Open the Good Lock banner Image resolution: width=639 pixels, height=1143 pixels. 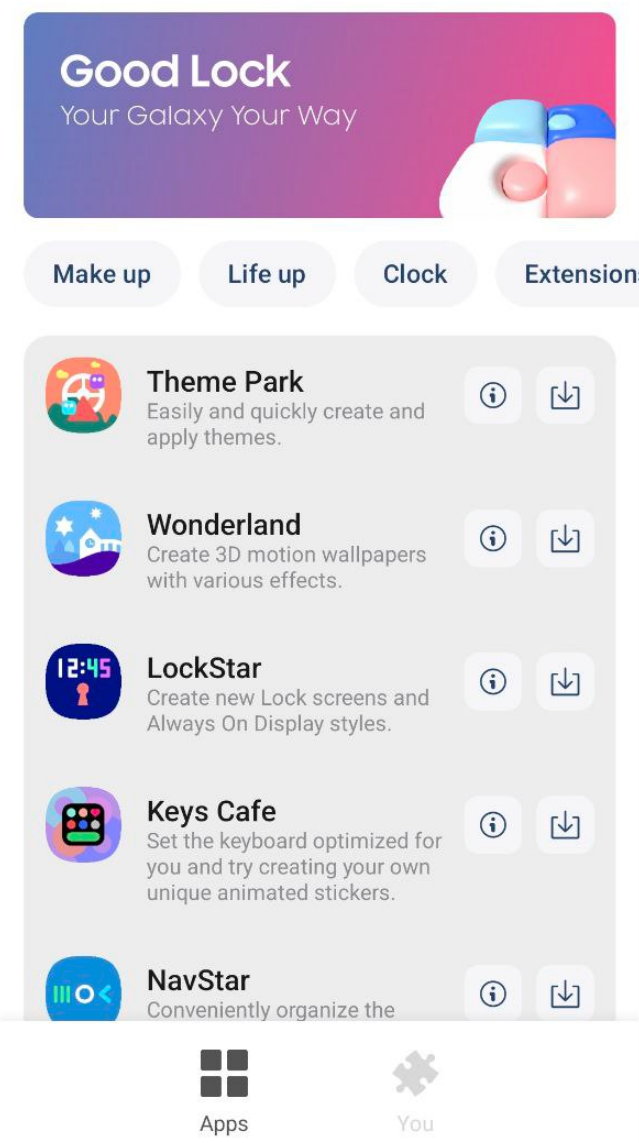point(319,115)
